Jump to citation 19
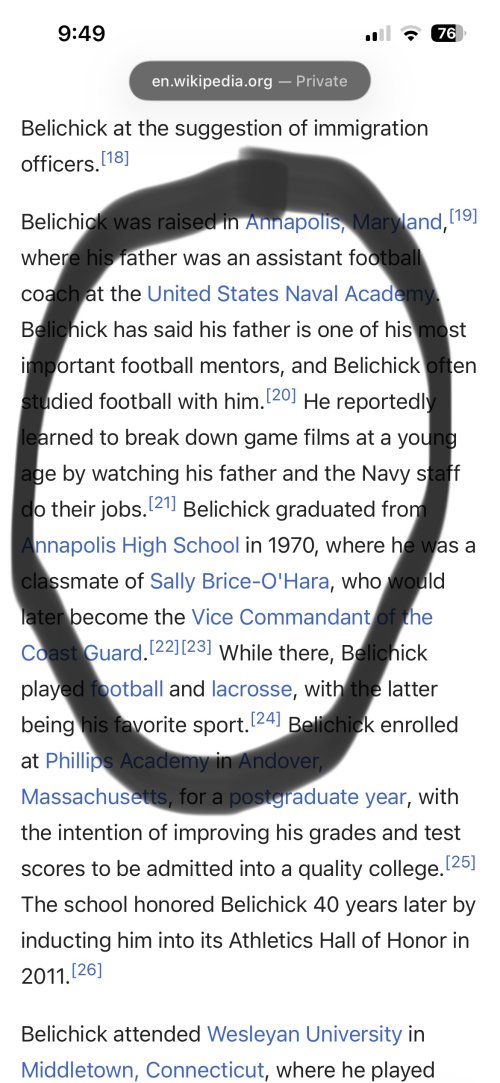The image size is (500, 1083). [463, 216]
